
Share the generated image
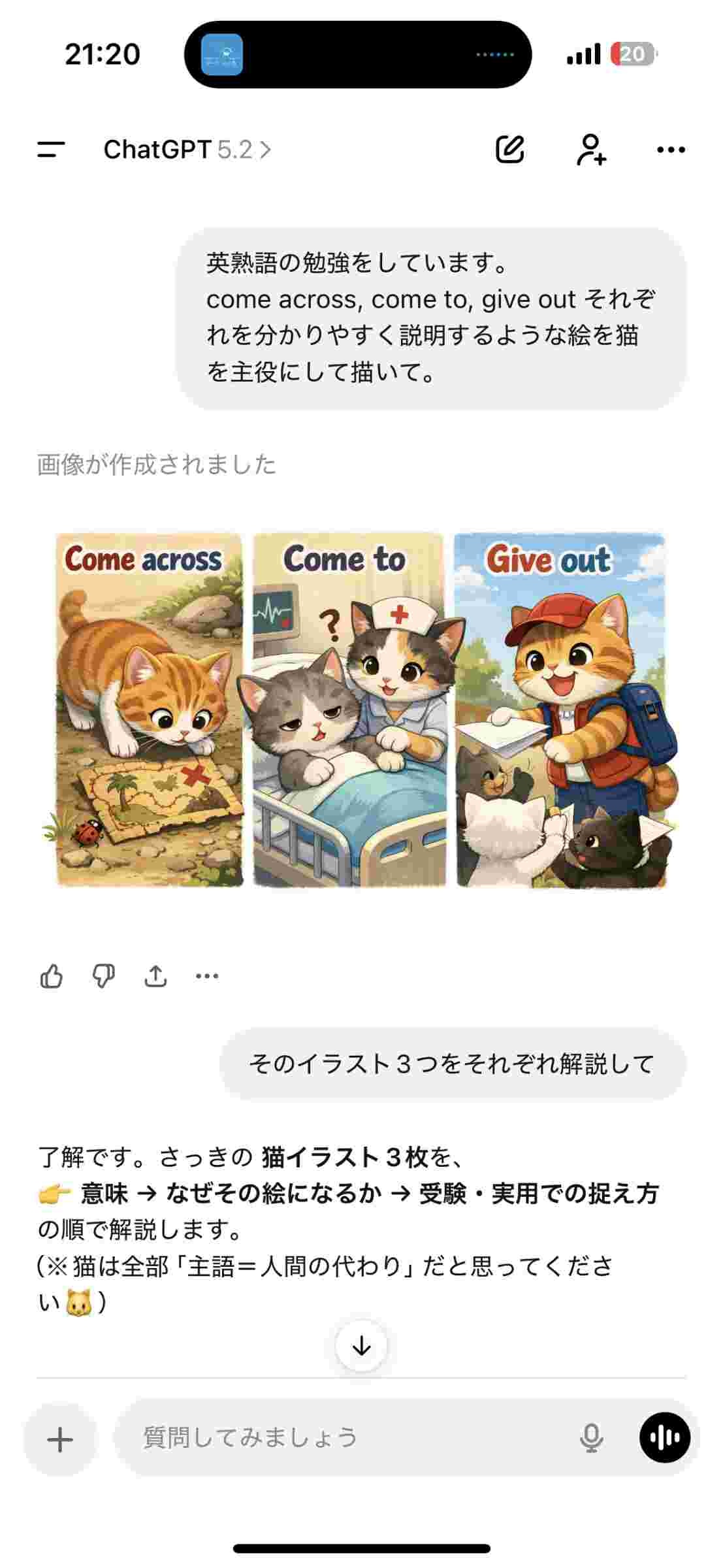coord(155,976)
